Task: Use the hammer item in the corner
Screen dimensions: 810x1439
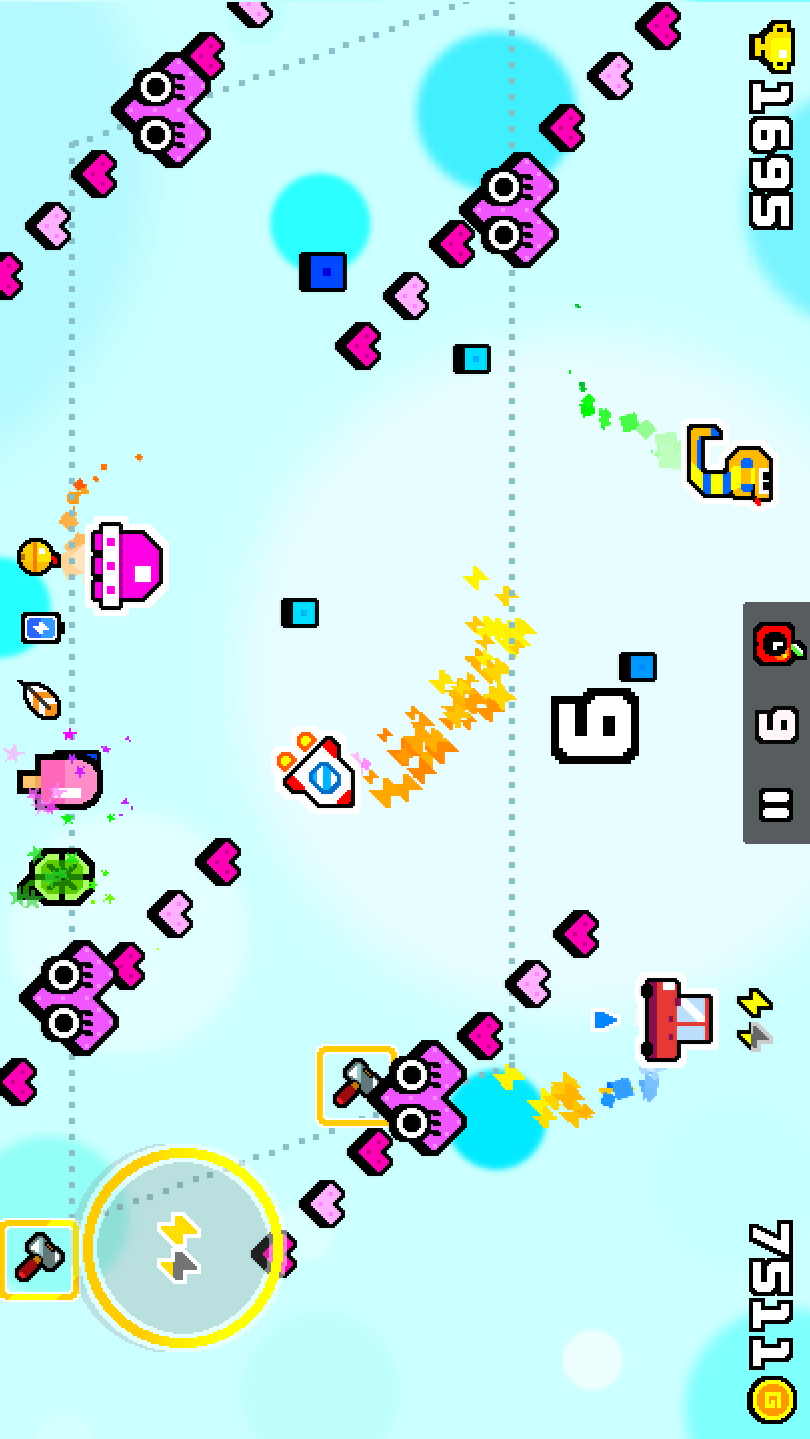Action: pyautogui.click(x=38, y=1259)
